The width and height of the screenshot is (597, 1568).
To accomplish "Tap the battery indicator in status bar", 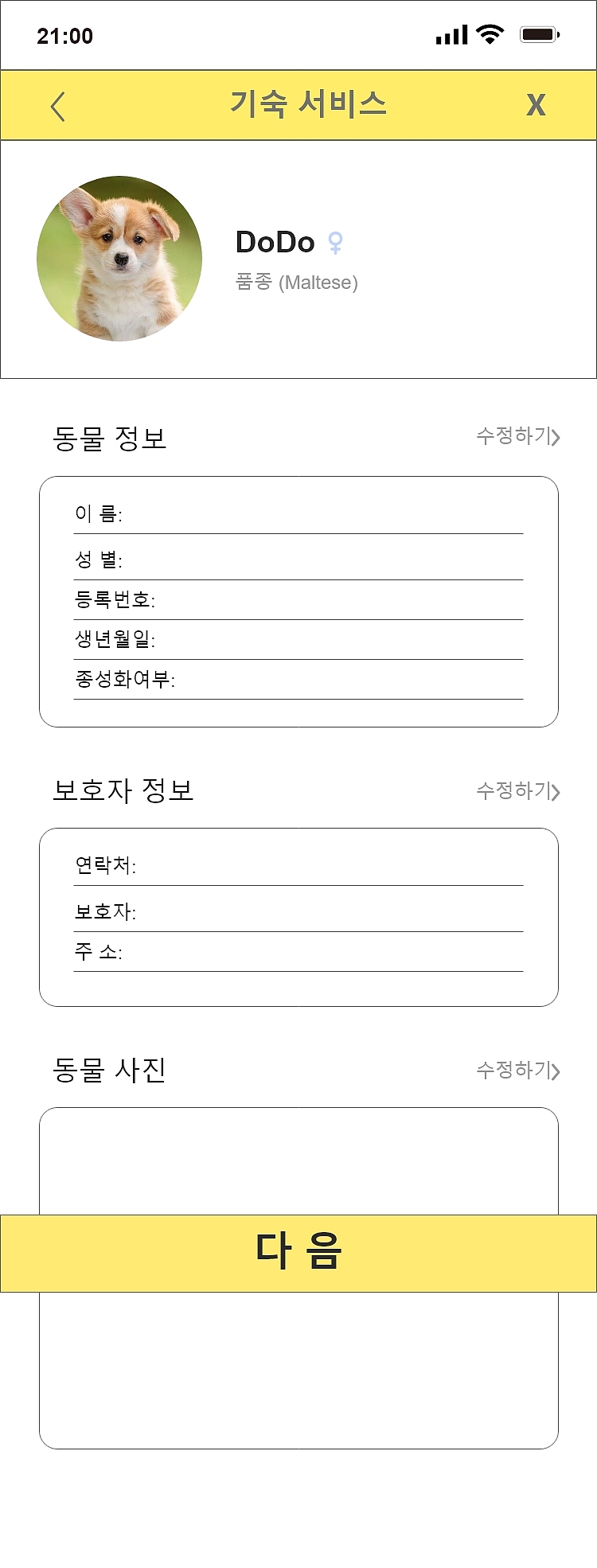I will click(540, 33).
